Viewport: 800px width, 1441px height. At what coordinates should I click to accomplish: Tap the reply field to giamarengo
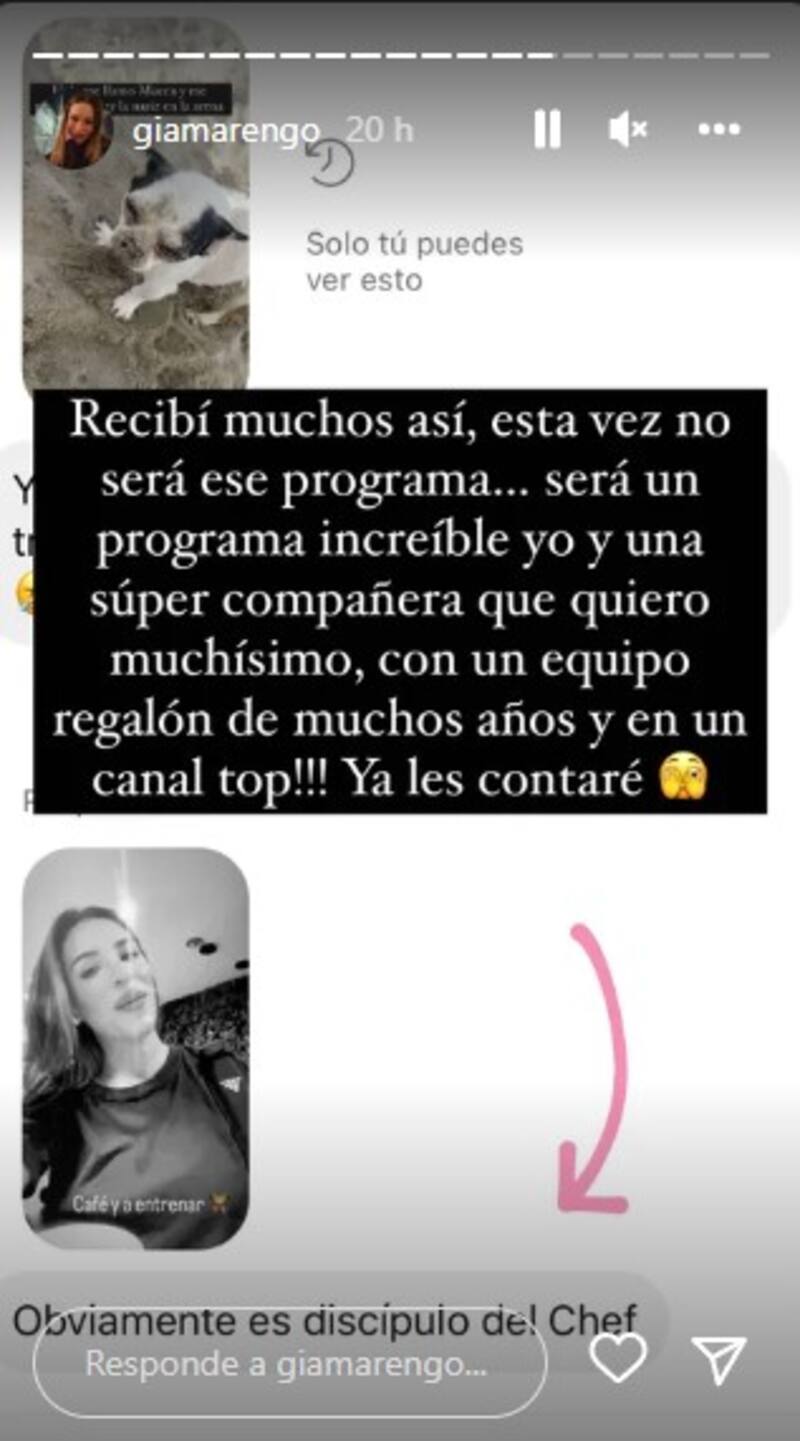click(290, 1362)
